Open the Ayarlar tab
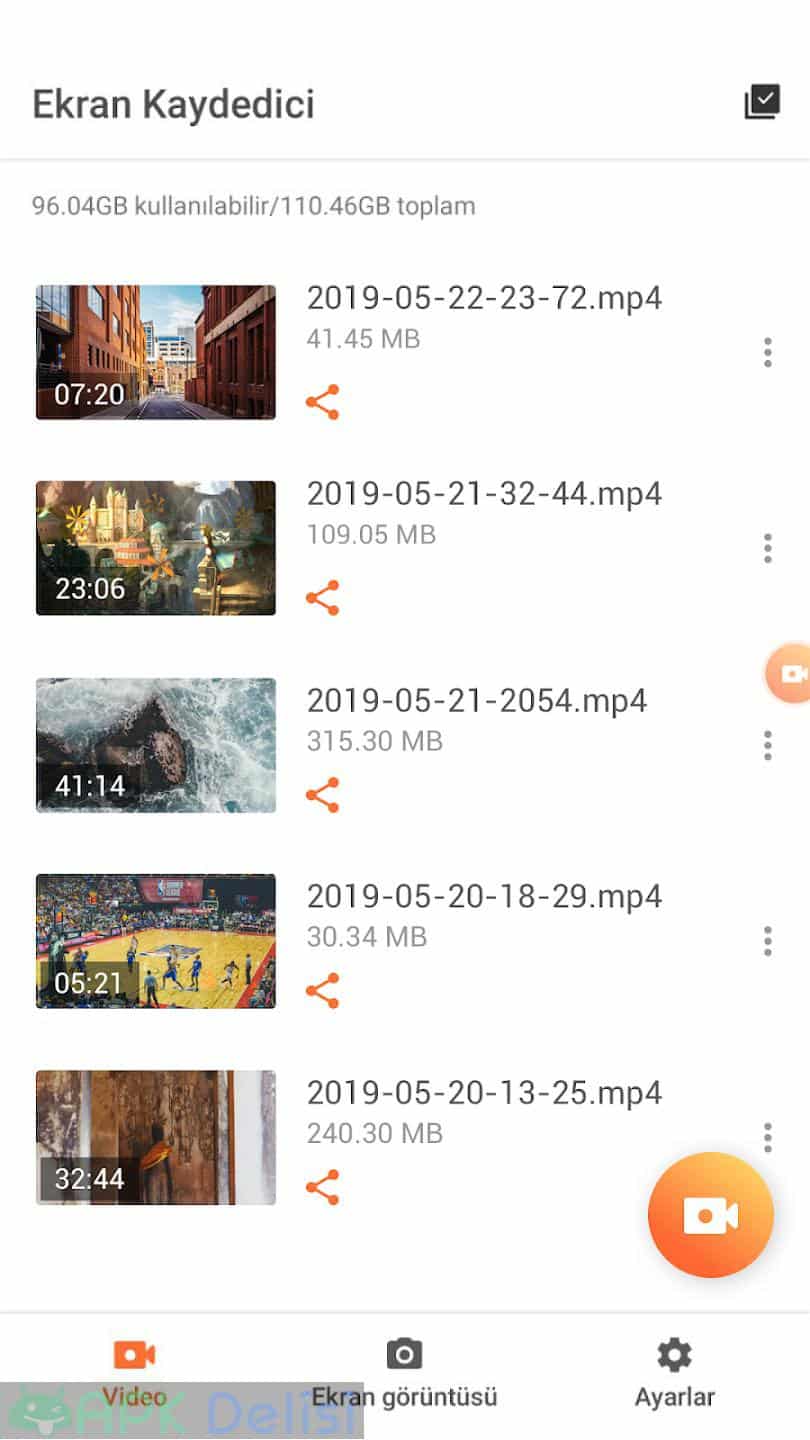 tap(674, 1372)
